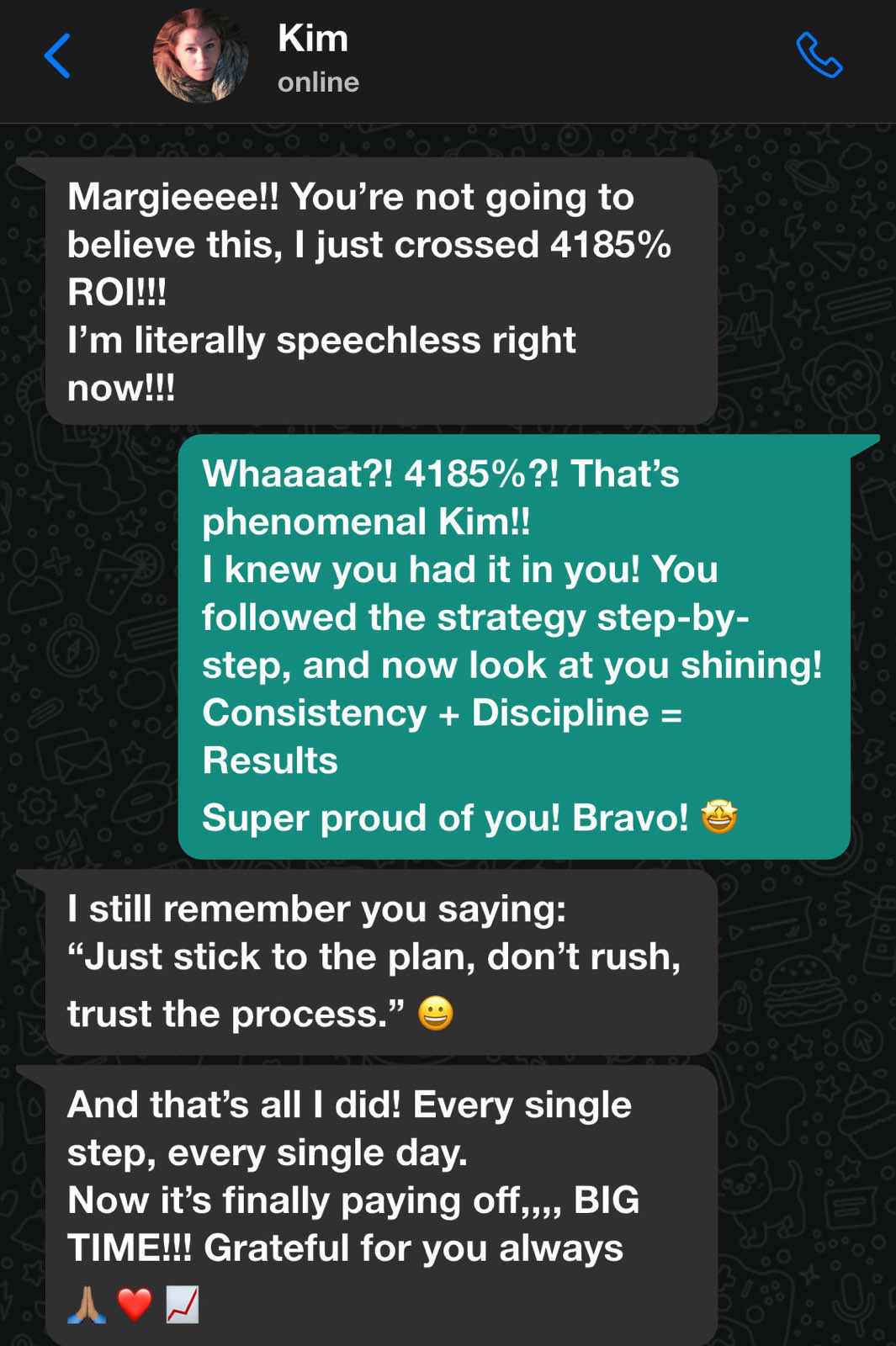Open Kim's contact info from the header name
896x1346 pixels.
pos(313,40)
